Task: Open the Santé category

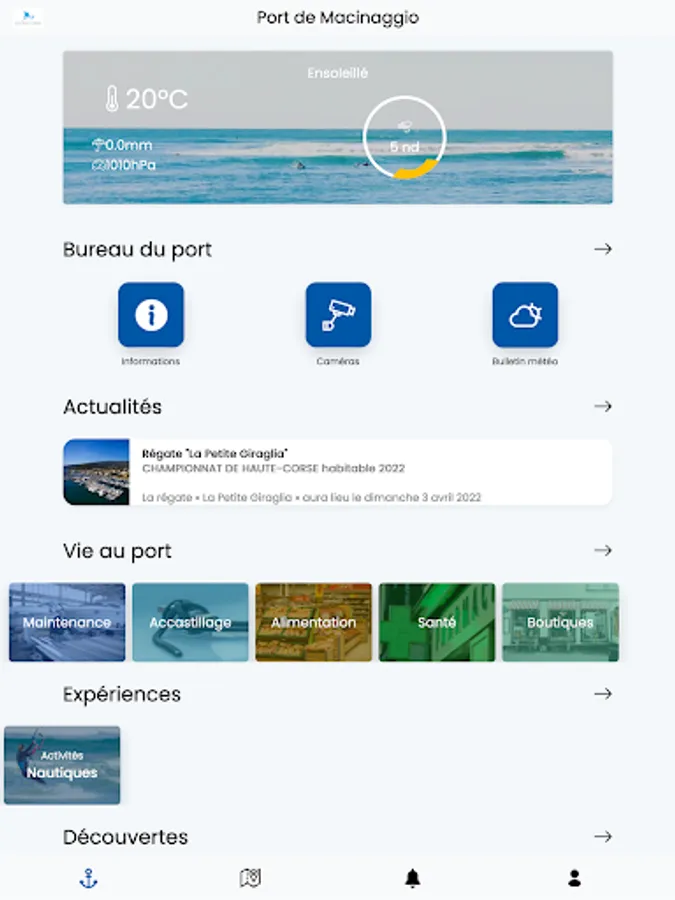Action: (437, 622)
